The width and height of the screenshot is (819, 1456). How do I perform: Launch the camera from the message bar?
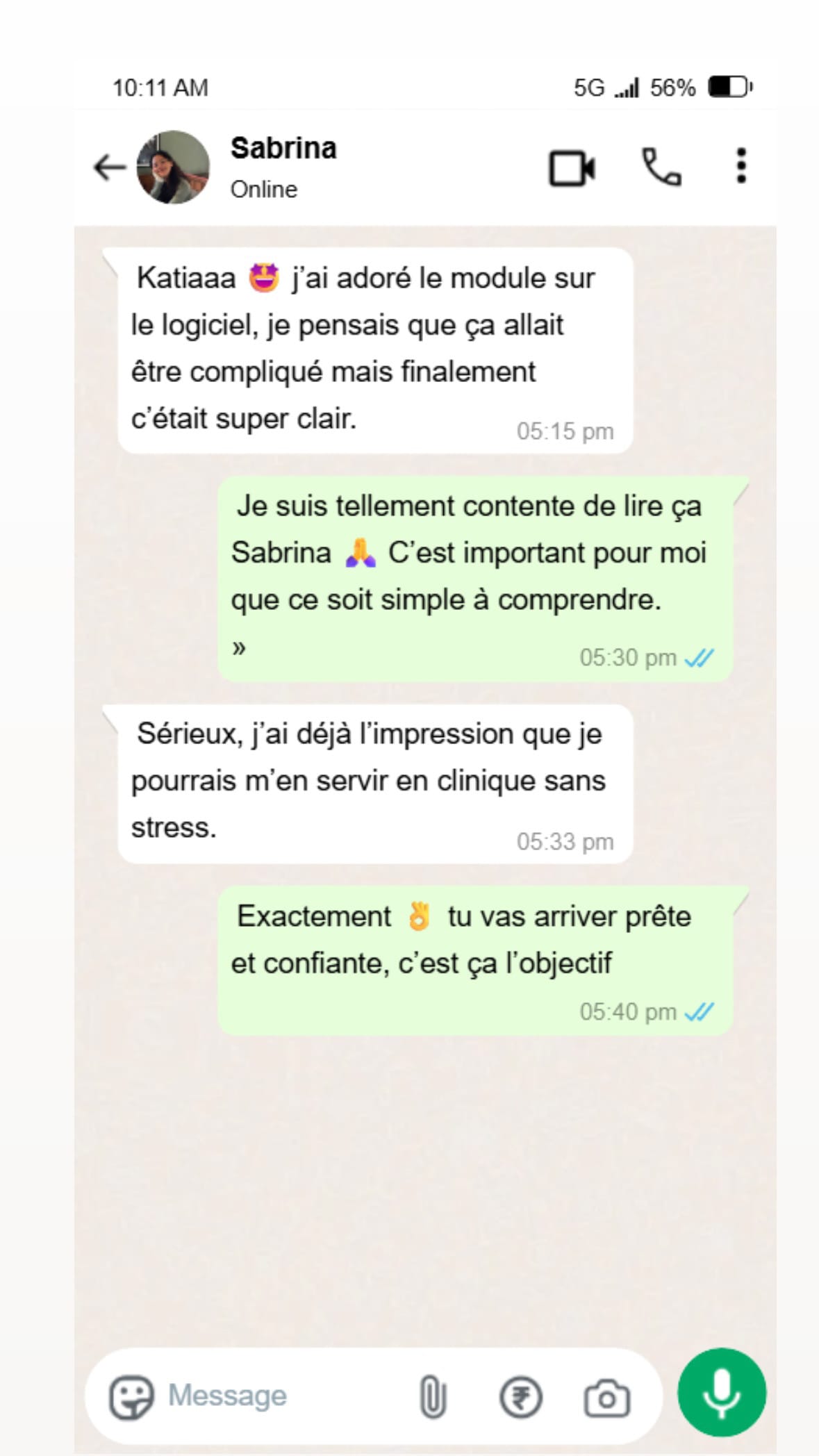click(606, 1398)
